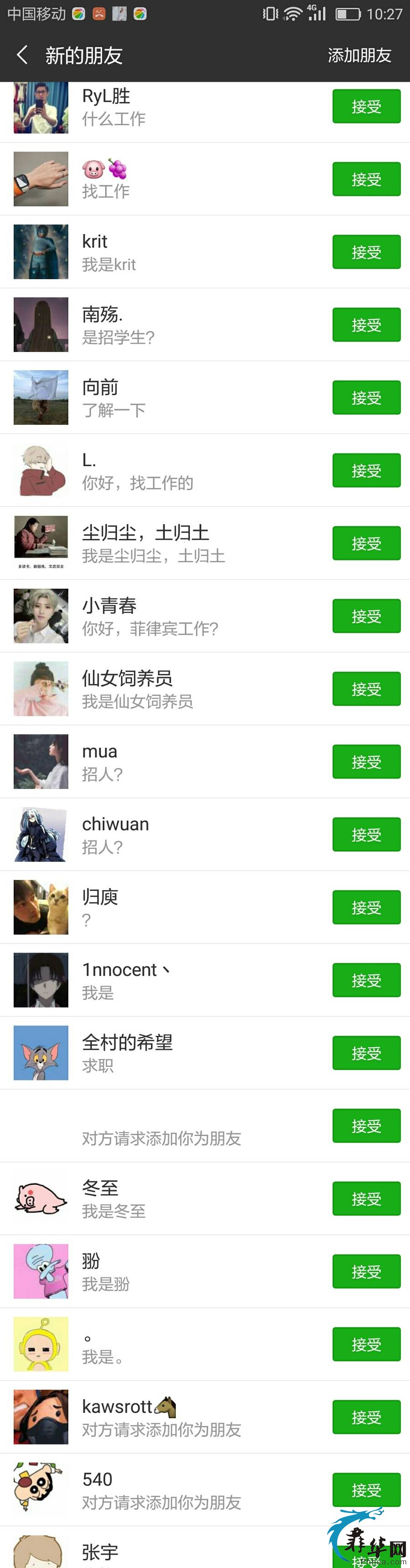
Task: Accept chiwuan's friend request
Action: coord(366,835)
